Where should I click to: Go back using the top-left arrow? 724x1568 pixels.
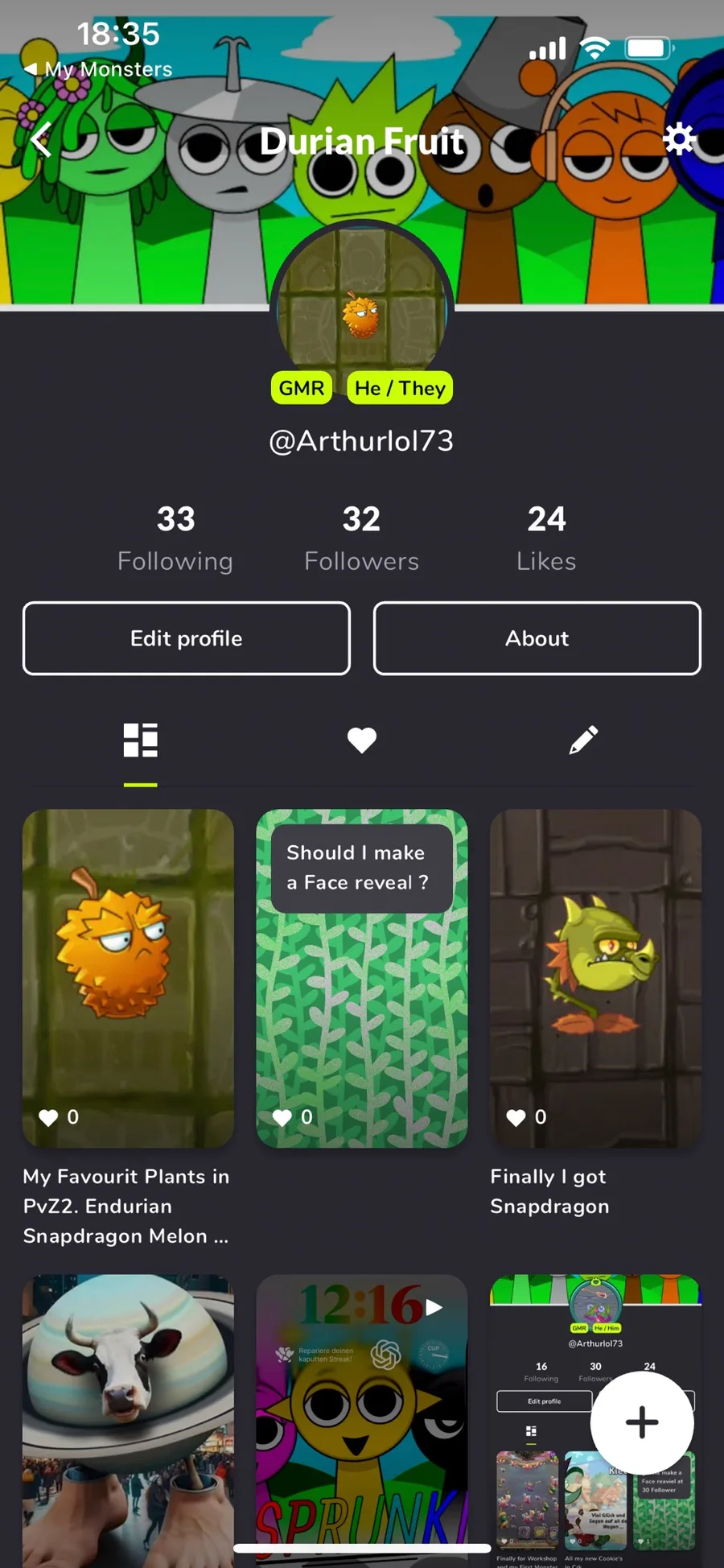[41, 139]
